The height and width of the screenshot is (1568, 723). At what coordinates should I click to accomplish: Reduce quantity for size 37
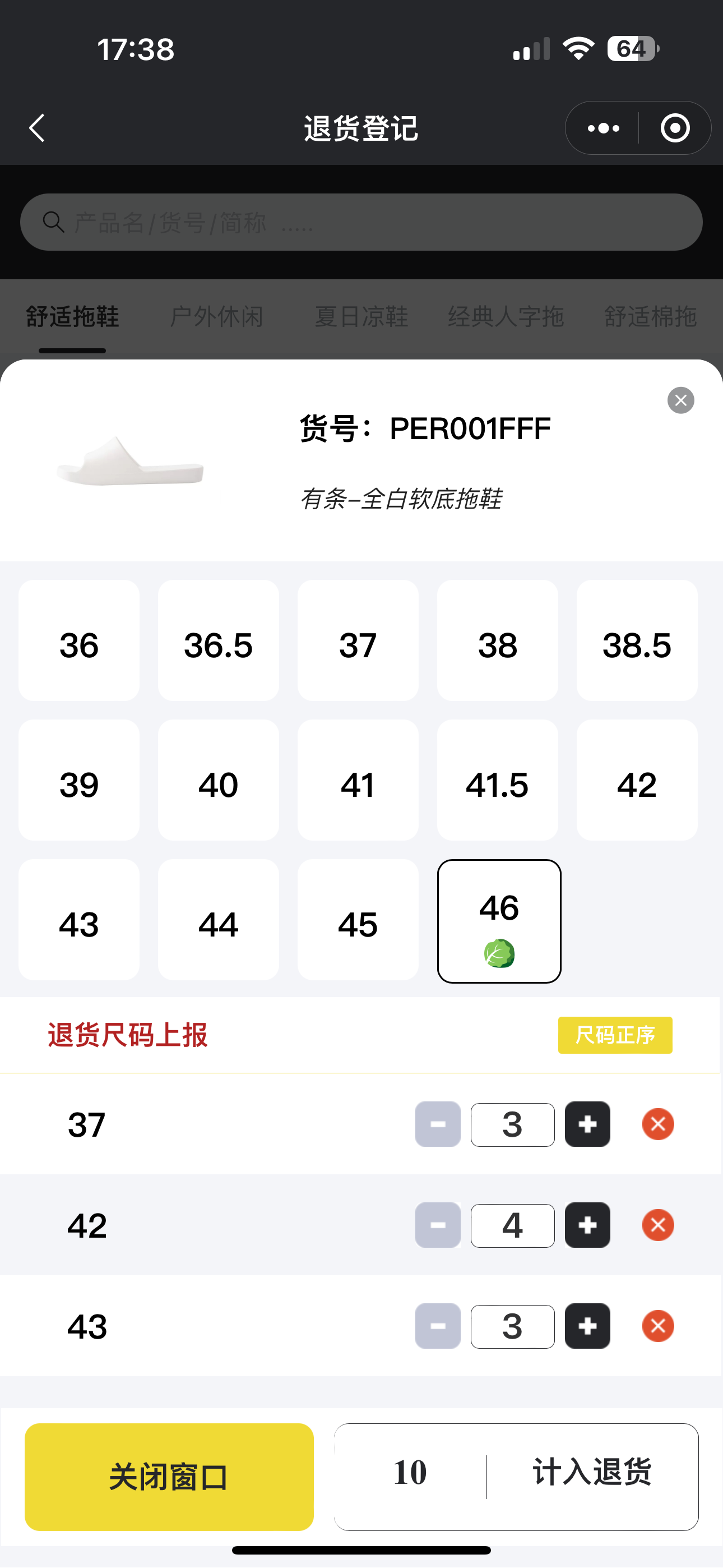pos(438,1124)
